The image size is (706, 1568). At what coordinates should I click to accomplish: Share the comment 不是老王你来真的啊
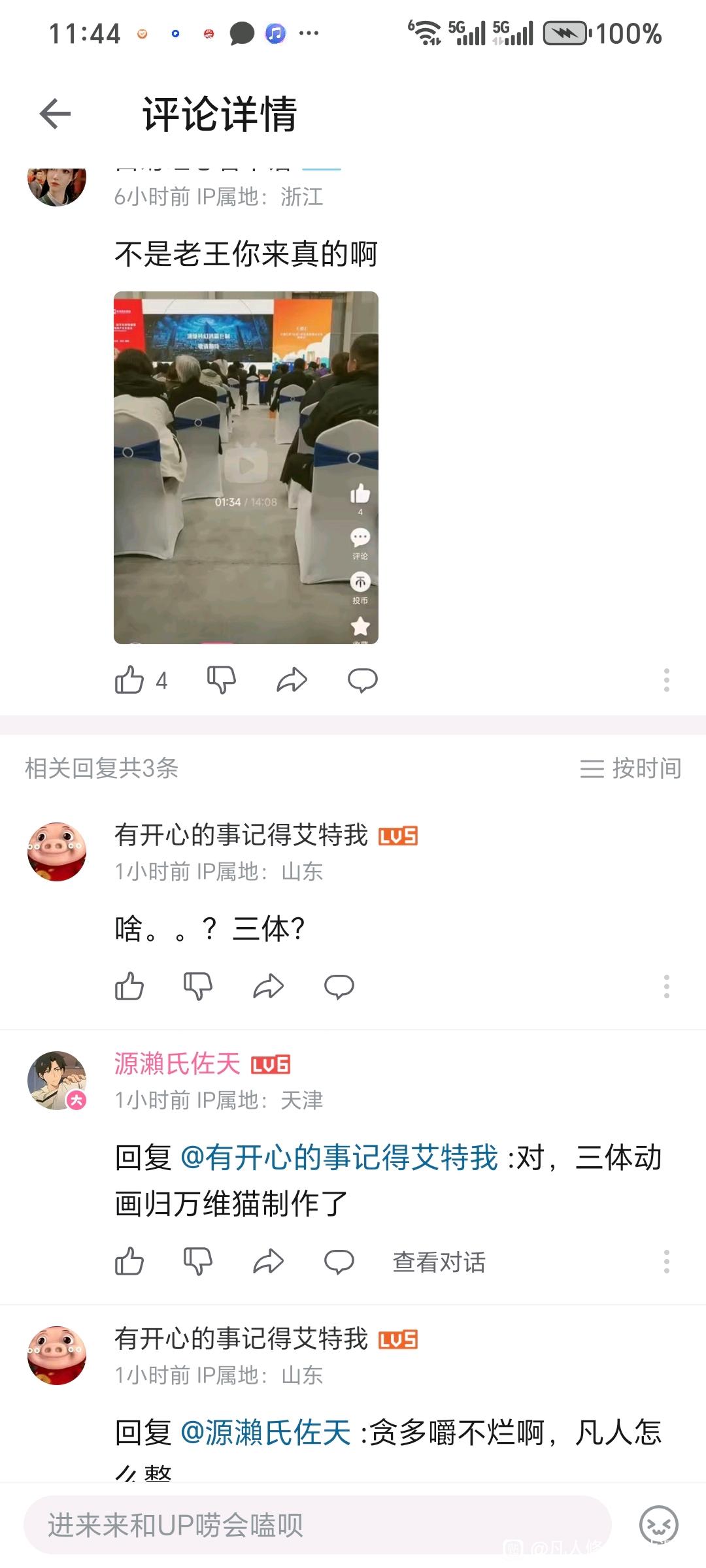click(292, 680)
